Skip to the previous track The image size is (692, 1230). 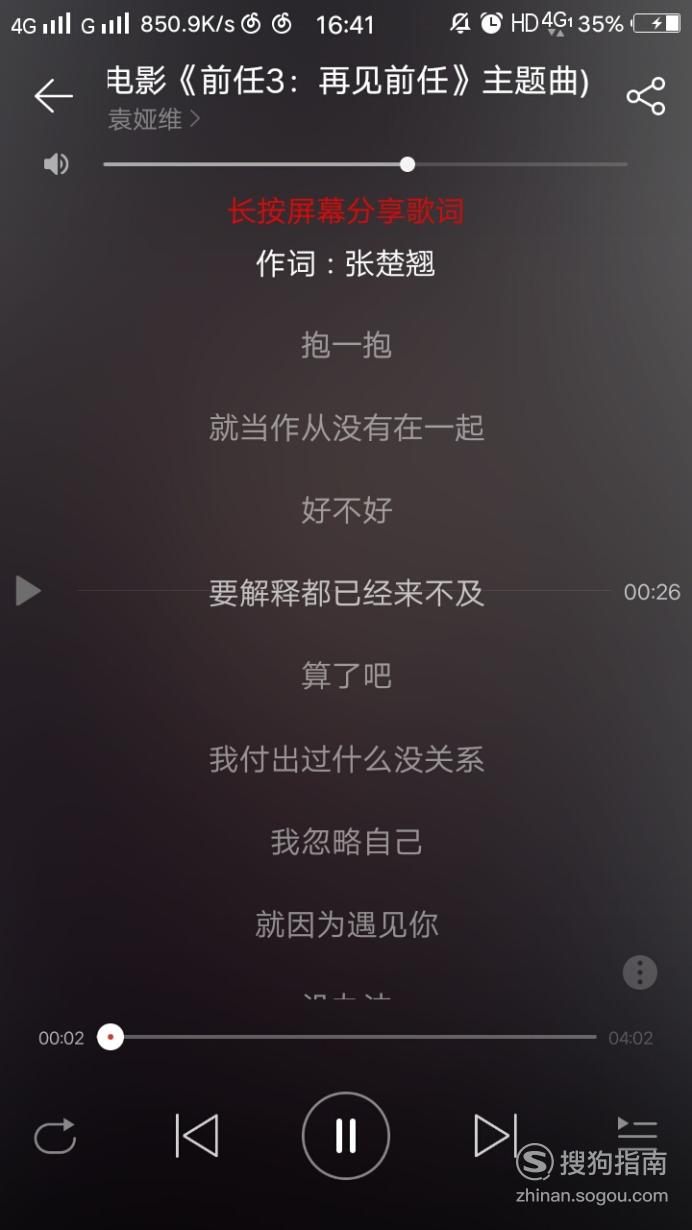pos(196,1136)
